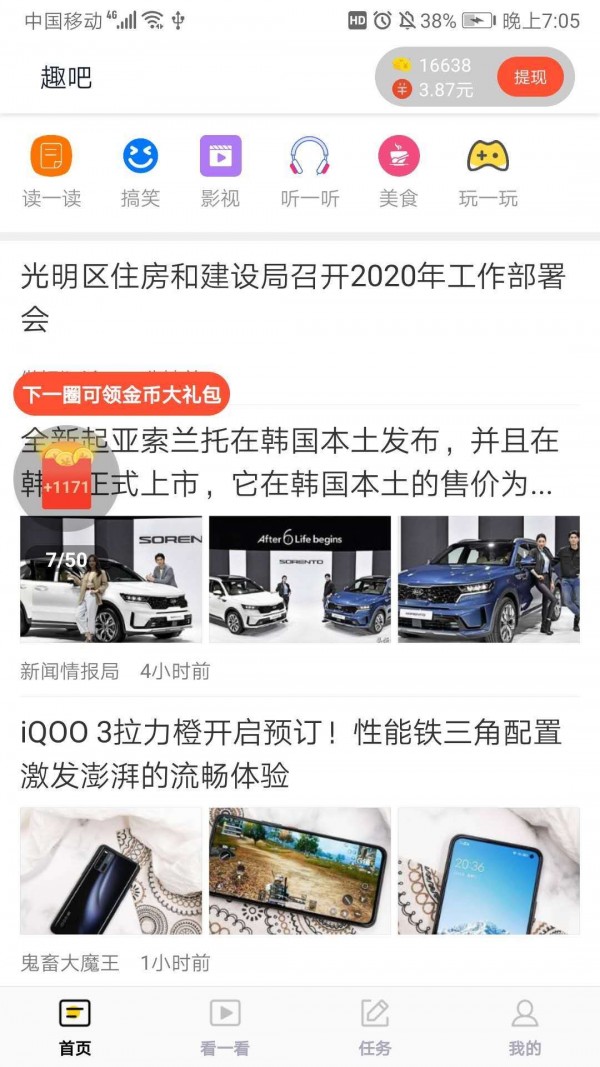The width and height of the screenshot is (600, 1067).
Task: Open the 读一读 category
Action: pos(51,170)
